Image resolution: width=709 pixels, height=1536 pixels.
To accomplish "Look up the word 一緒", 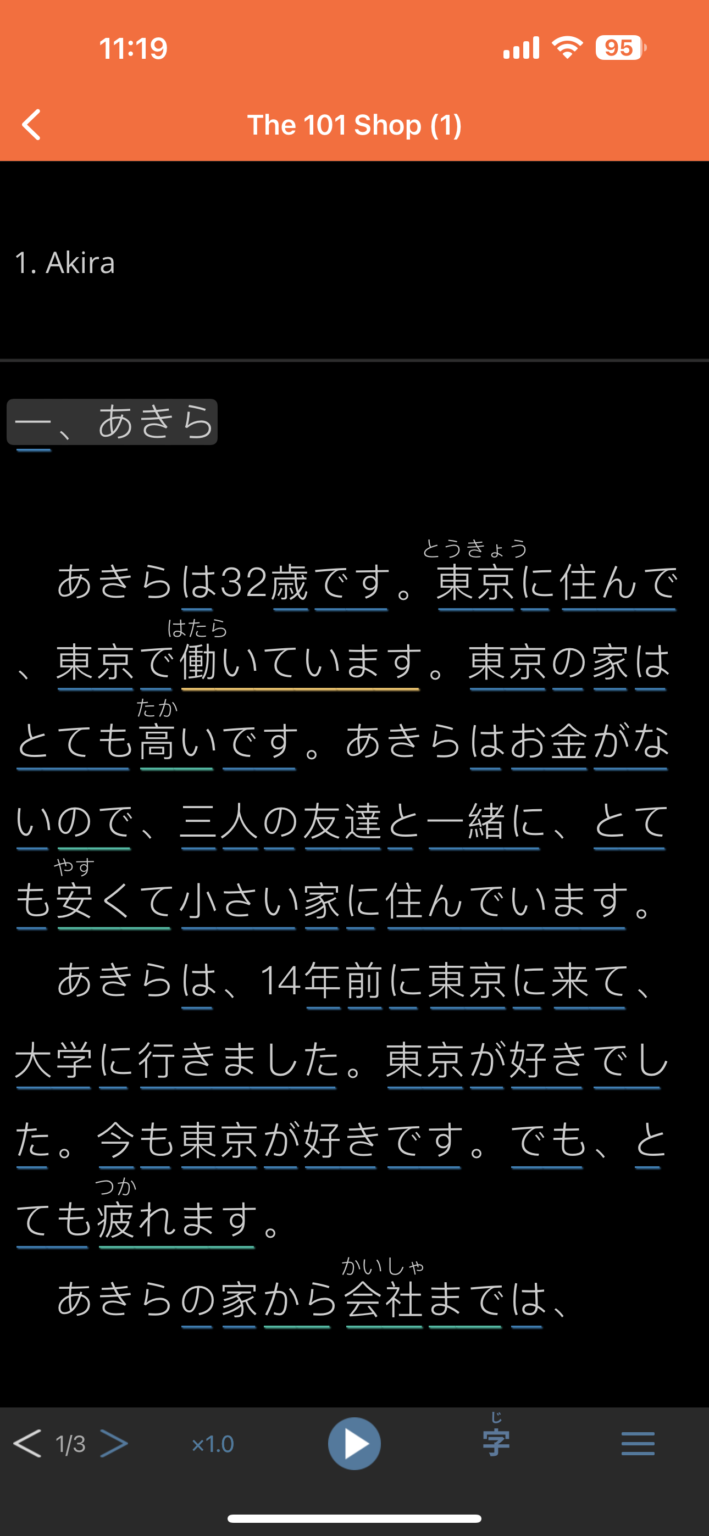I will coord(466,822).
